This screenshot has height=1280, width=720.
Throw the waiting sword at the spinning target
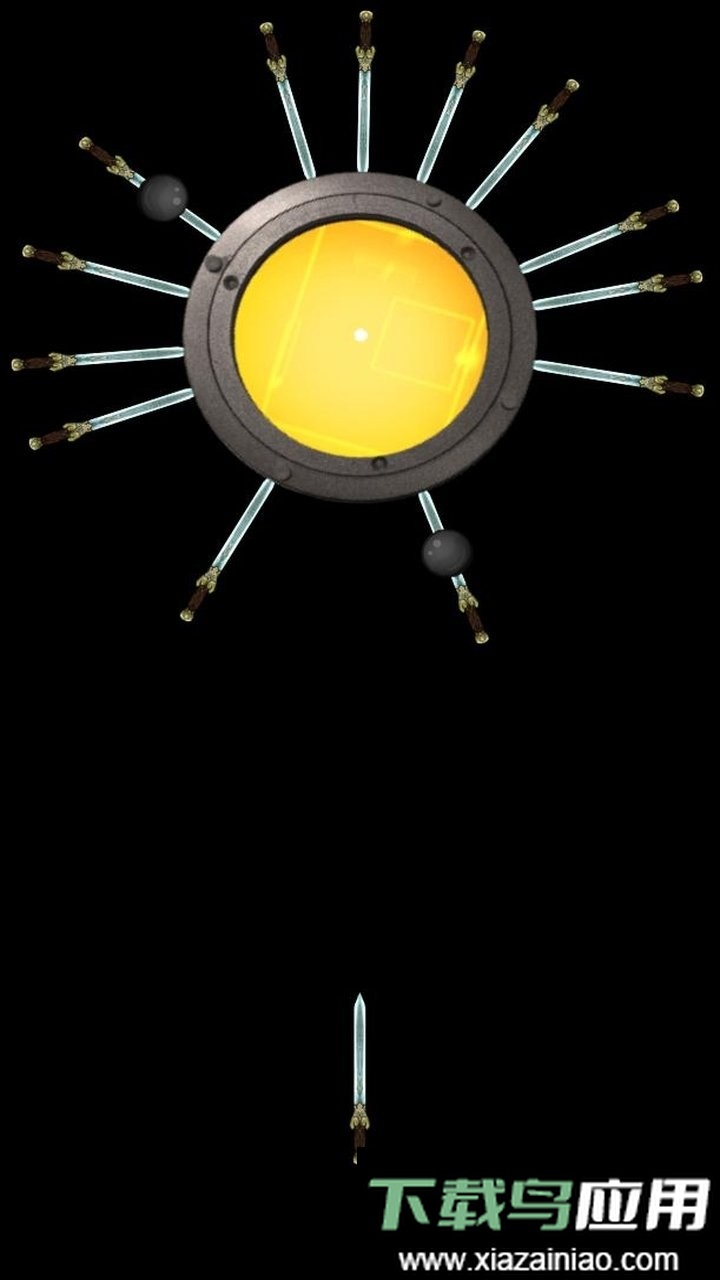(360, 1075)
